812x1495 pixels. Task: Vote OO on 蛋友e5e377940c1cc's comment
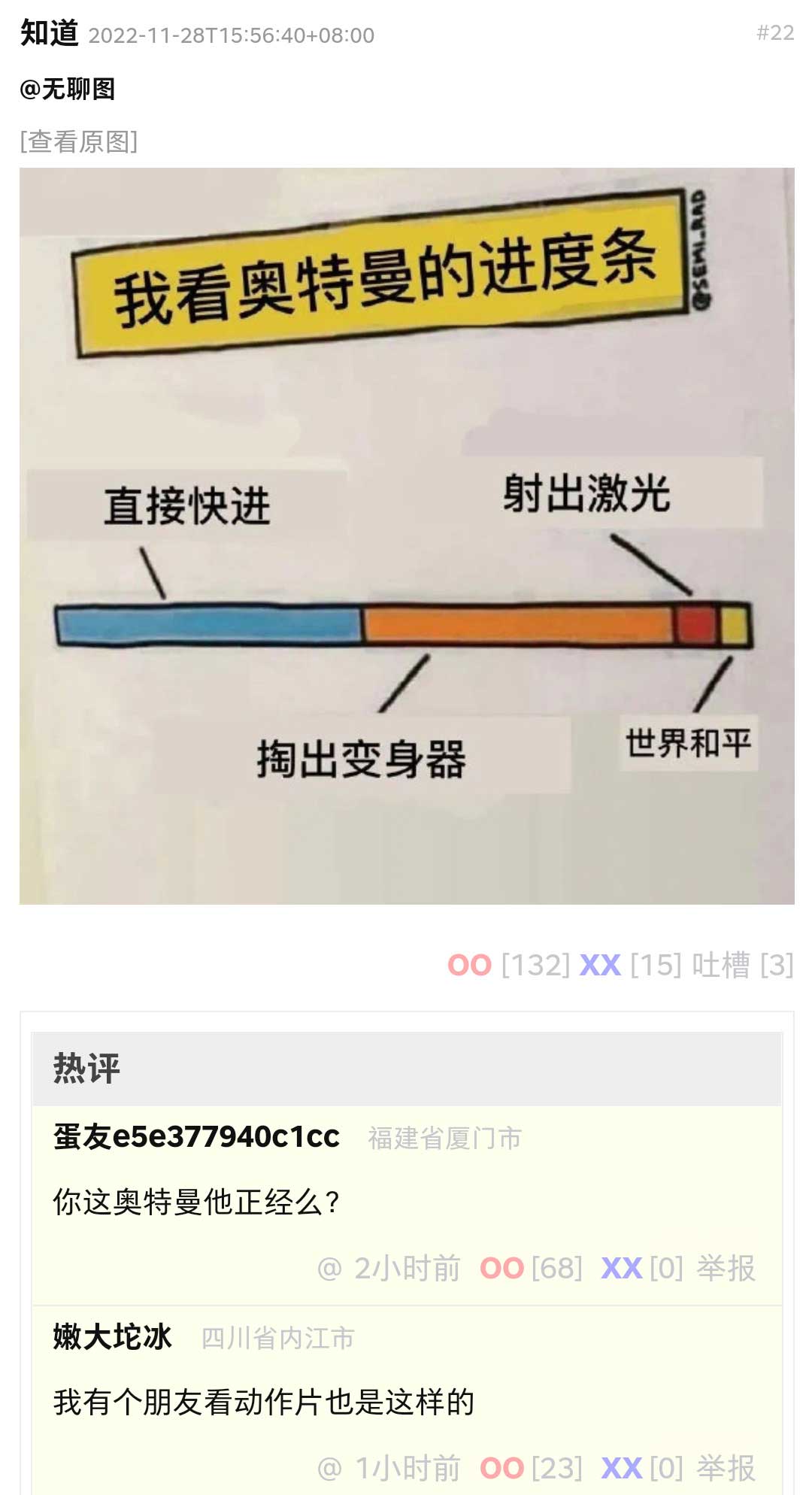(501, 1269)
